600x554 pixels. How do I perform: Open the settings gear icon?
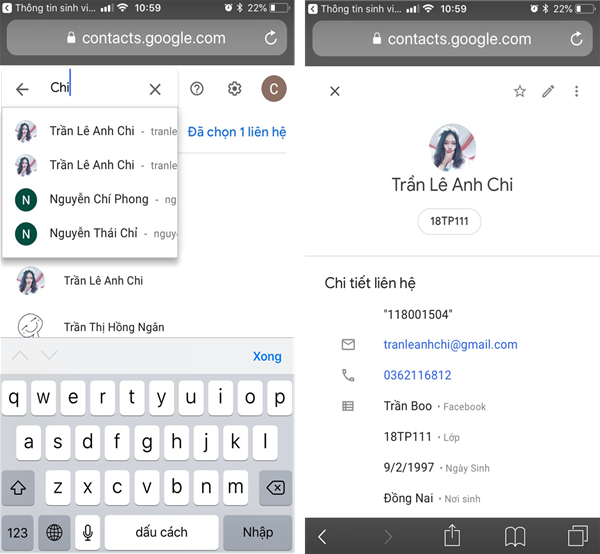pos(235,89)
